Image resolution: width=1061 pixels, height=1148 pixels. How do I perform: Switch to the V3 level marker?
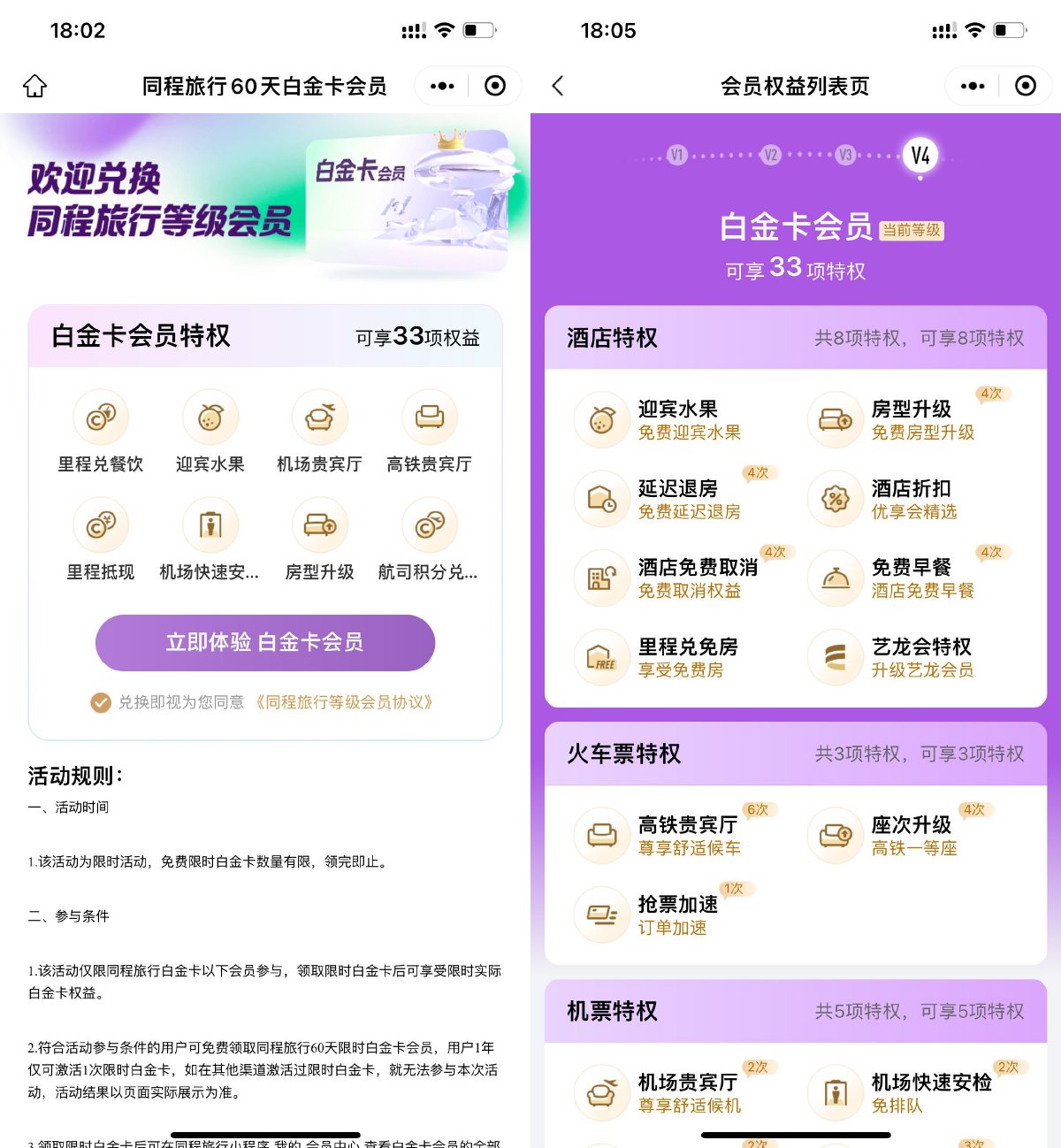(846, 155)
